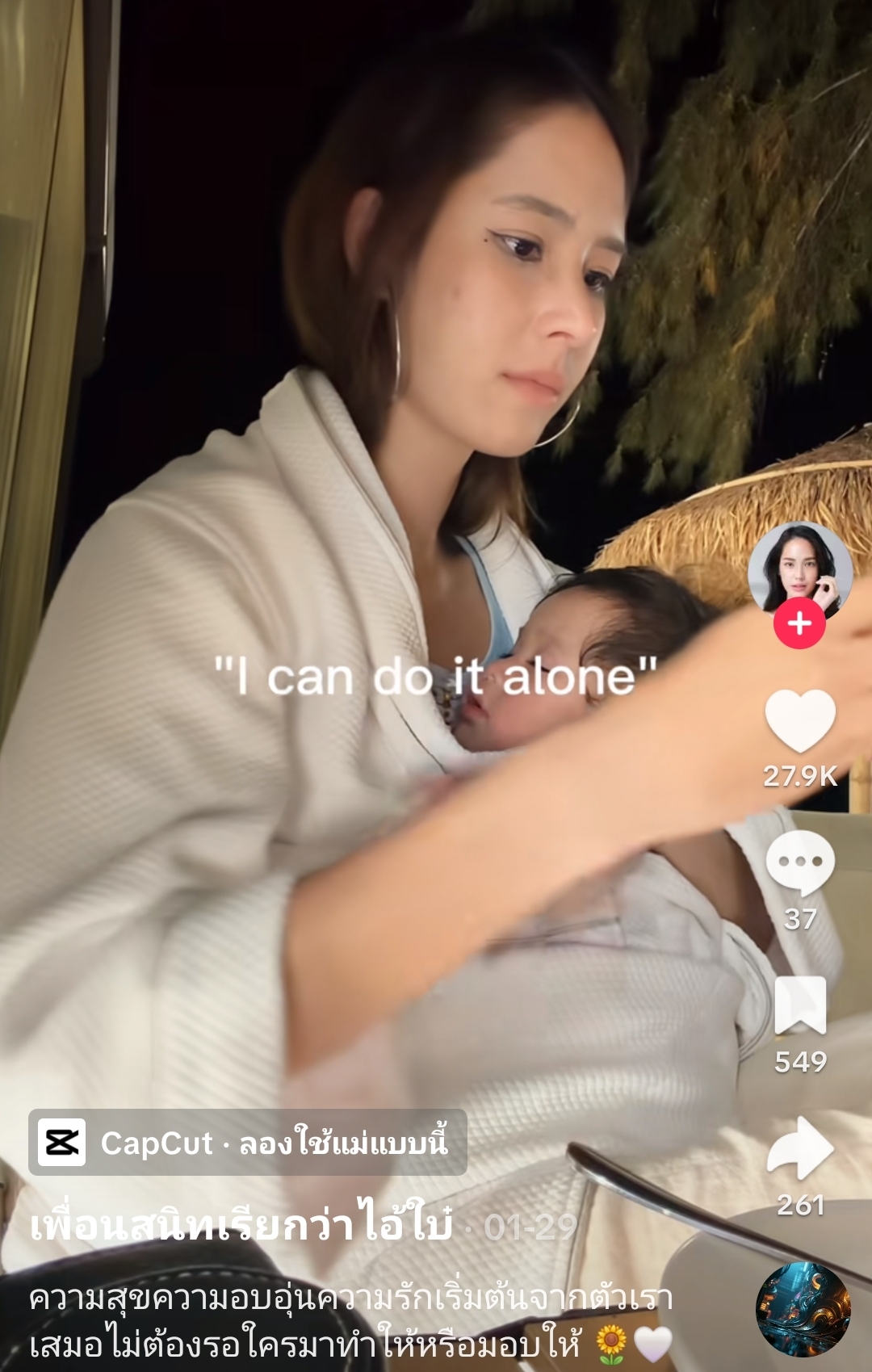Open the spinning sound disc
The height and width of the screenshot is (1372, 872).
[803, 1310]
